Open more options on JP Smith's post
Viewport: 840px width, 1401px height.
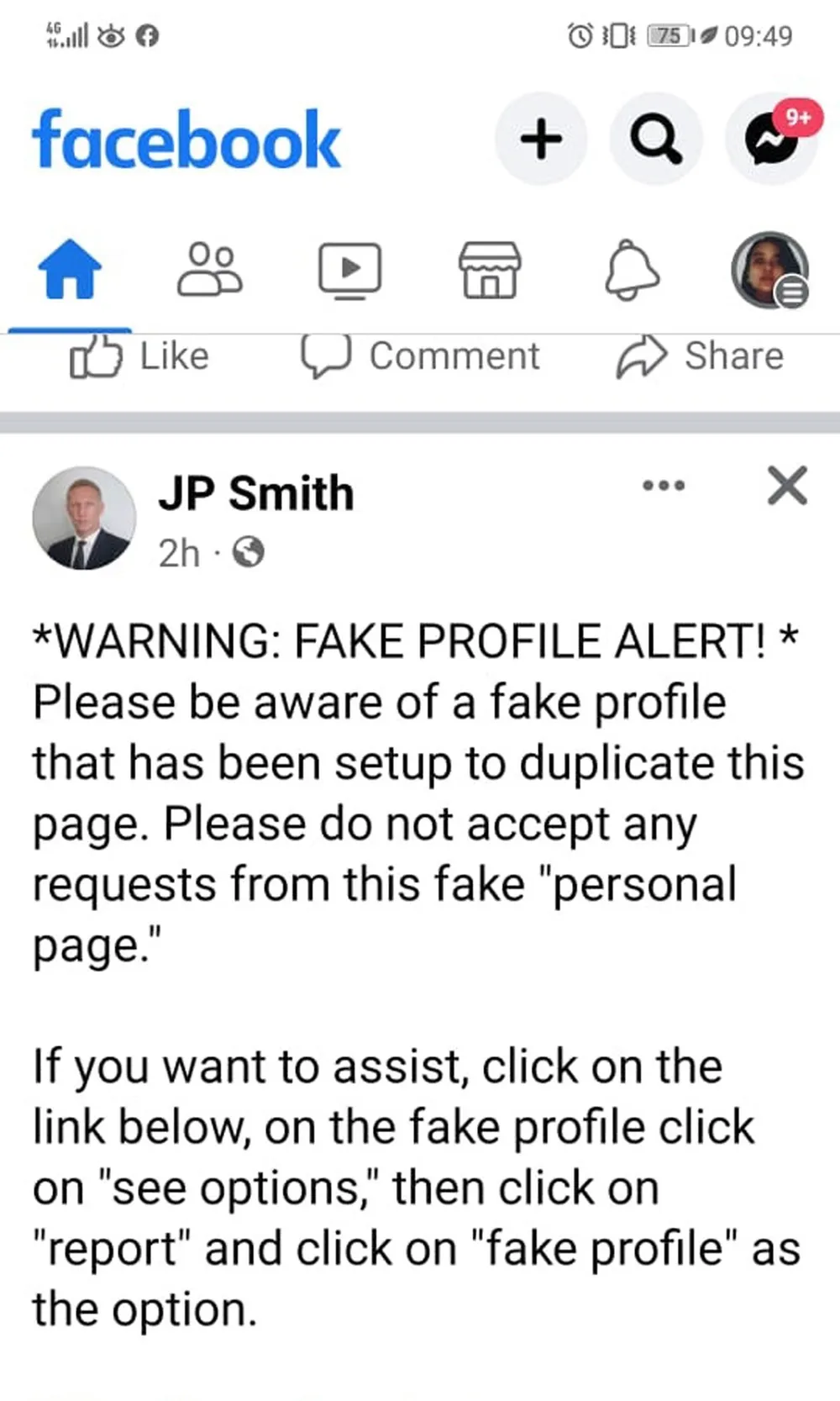(x=664, y=486)
